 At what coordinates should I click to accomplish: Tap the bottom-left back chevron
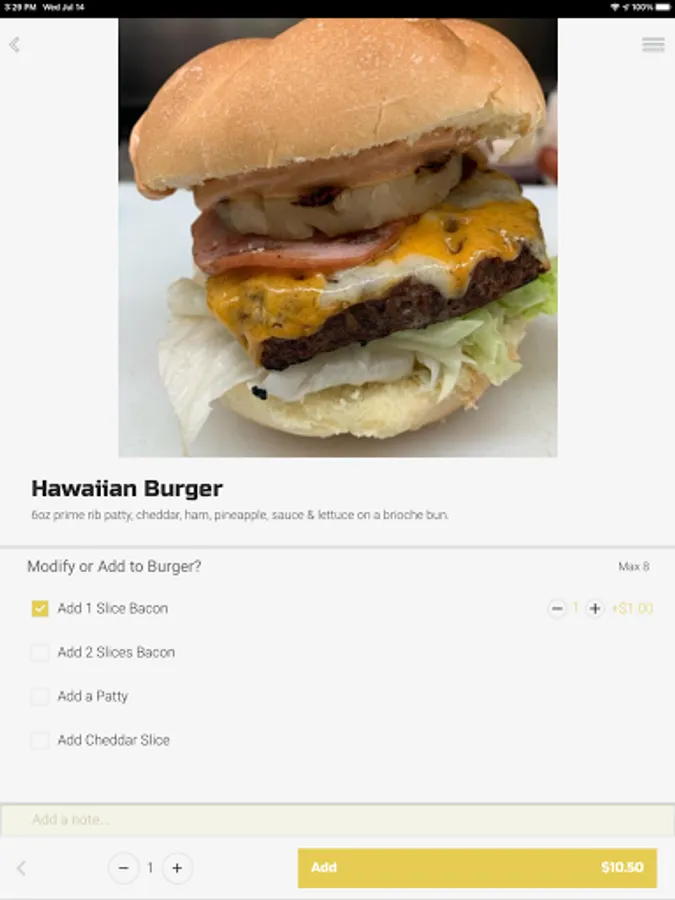click(x=21, y=868)
